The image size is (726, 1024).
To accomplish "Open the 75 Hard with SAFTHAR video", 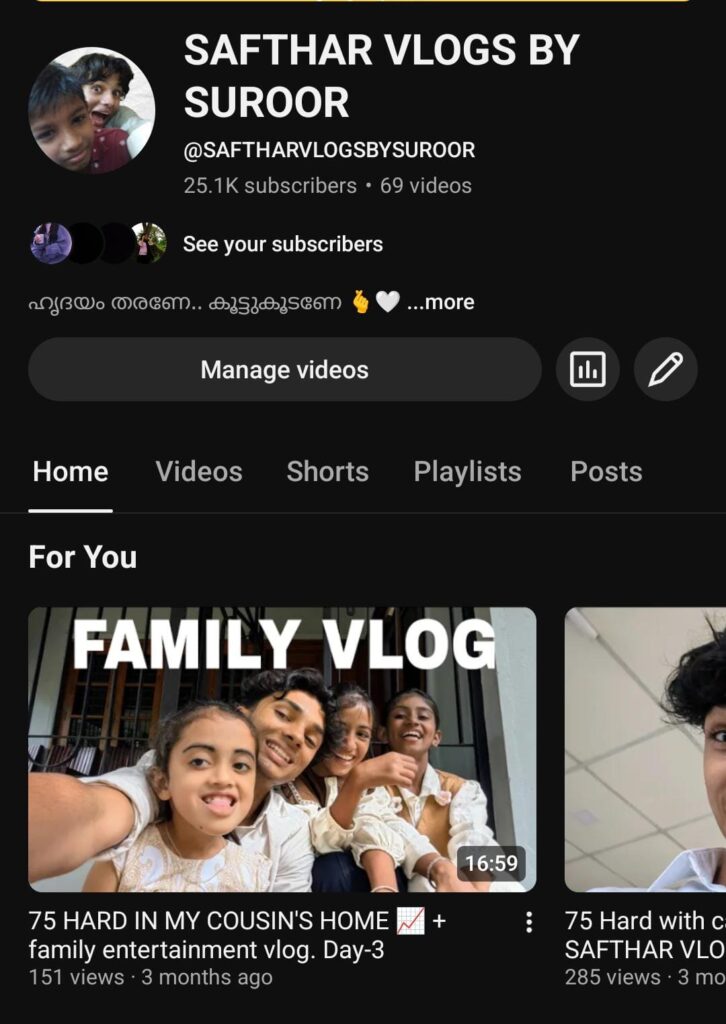I will [x=646, y=749].
